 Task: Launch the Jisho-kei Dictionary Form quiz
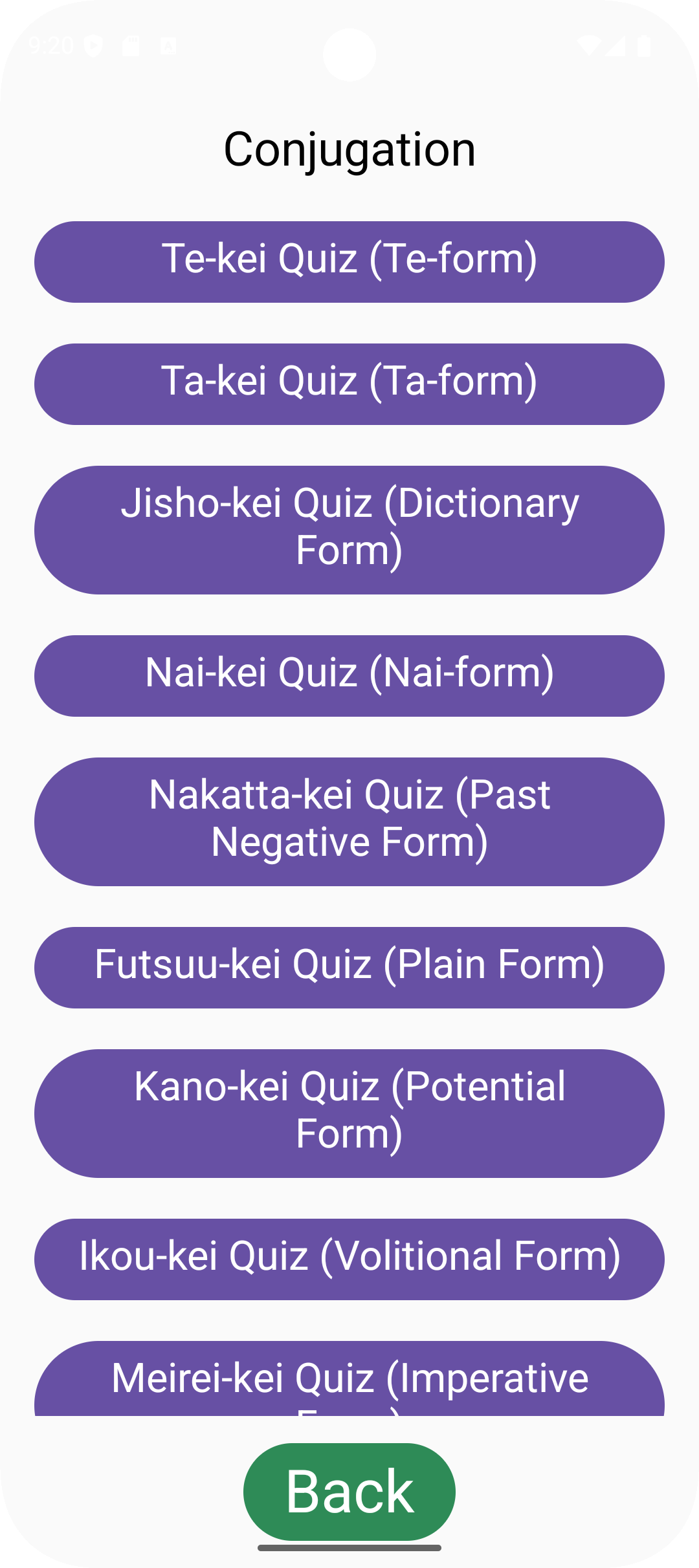tap(349, 530)
